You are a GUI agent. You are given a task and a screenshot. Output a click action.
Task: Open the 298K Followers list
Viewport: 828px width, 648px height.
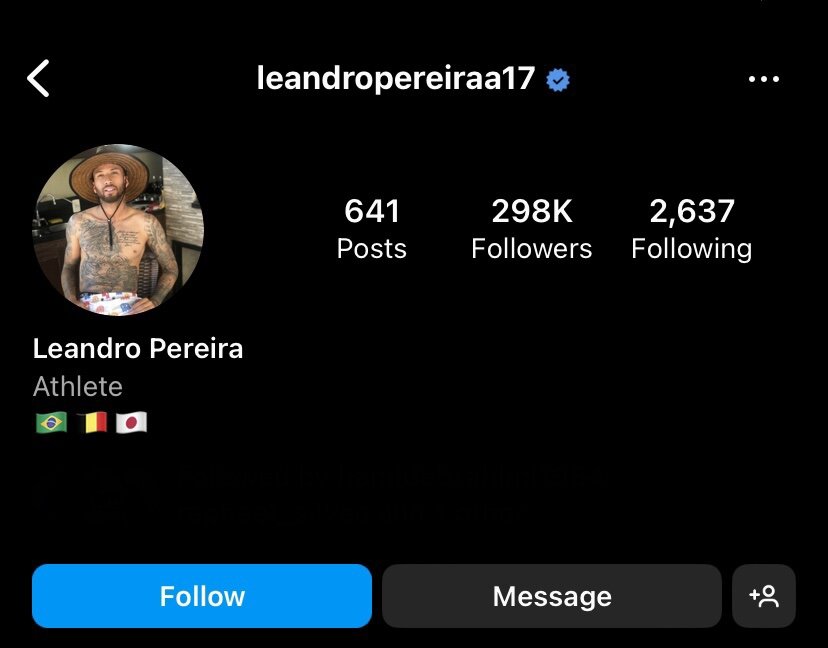point(531,229)
